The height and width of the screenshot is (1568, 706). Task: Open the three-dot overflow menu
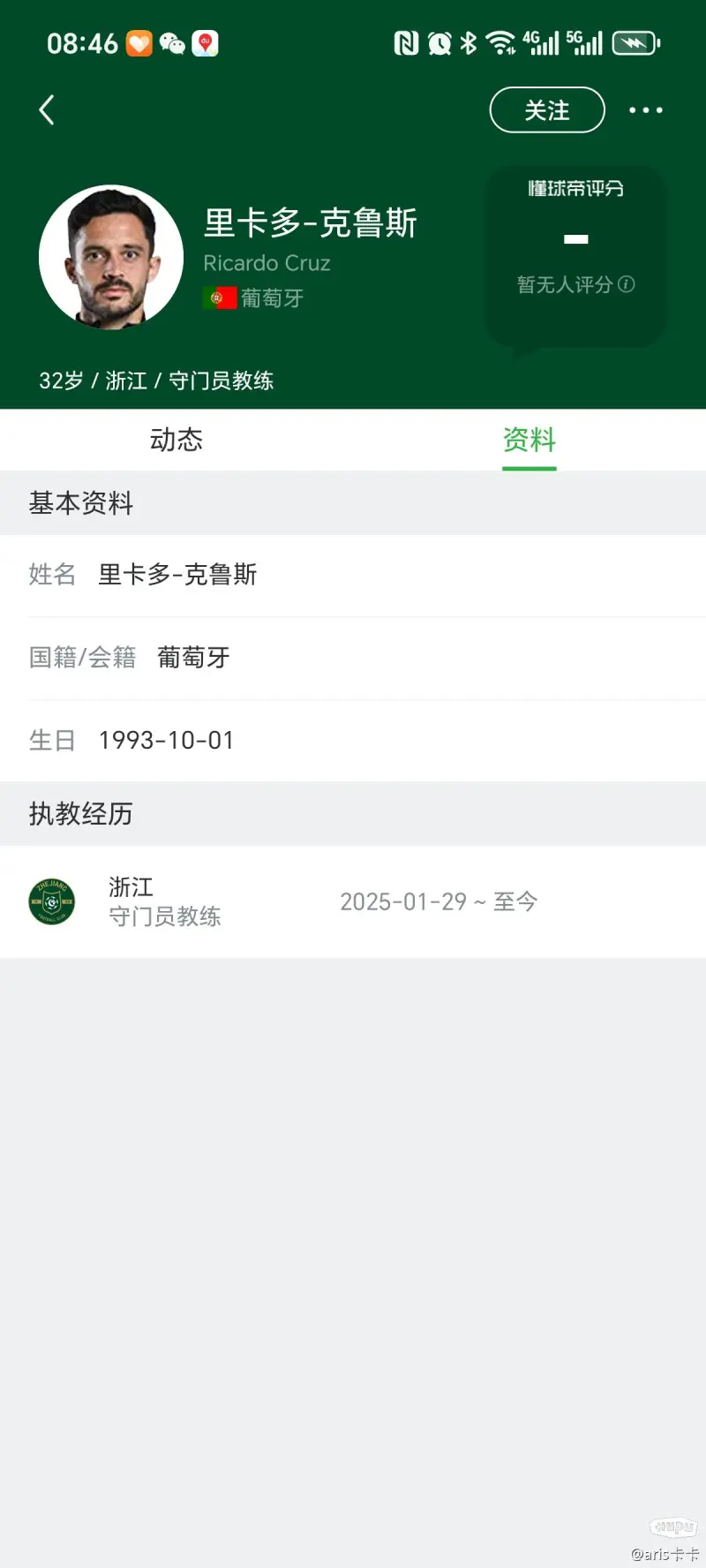tap(645, 110)
